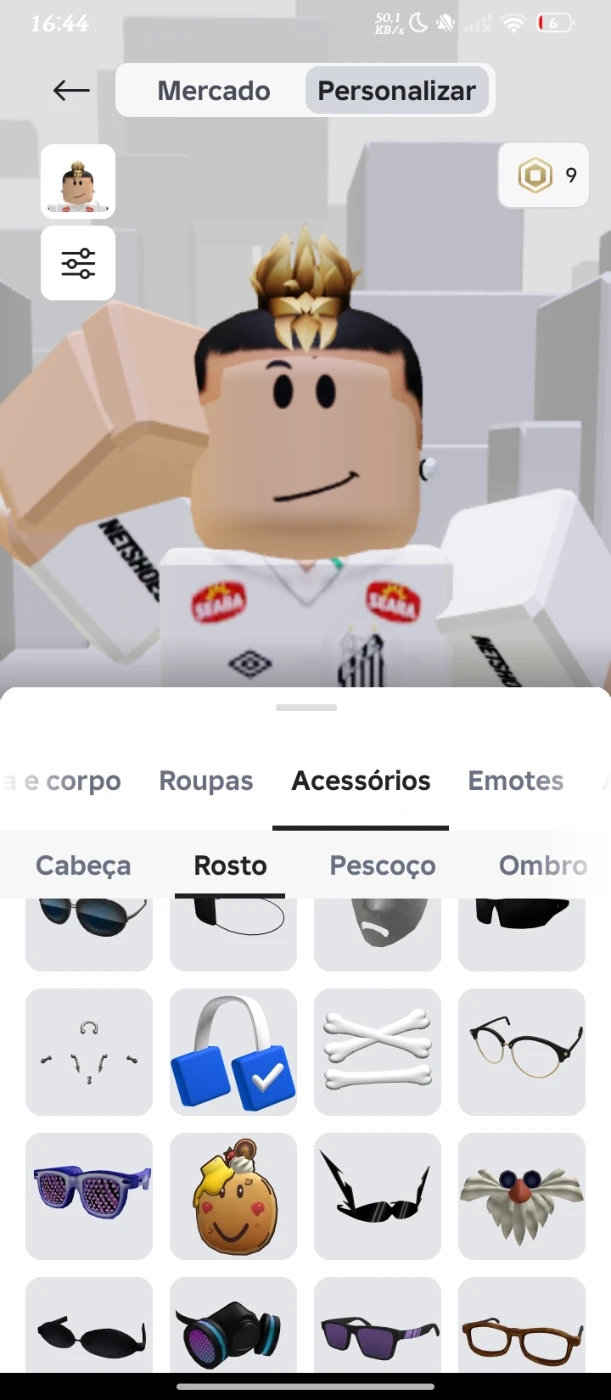This screenshot has height=1400, width=611.
Task: Switch to the Roupas category
Action: 206,781
